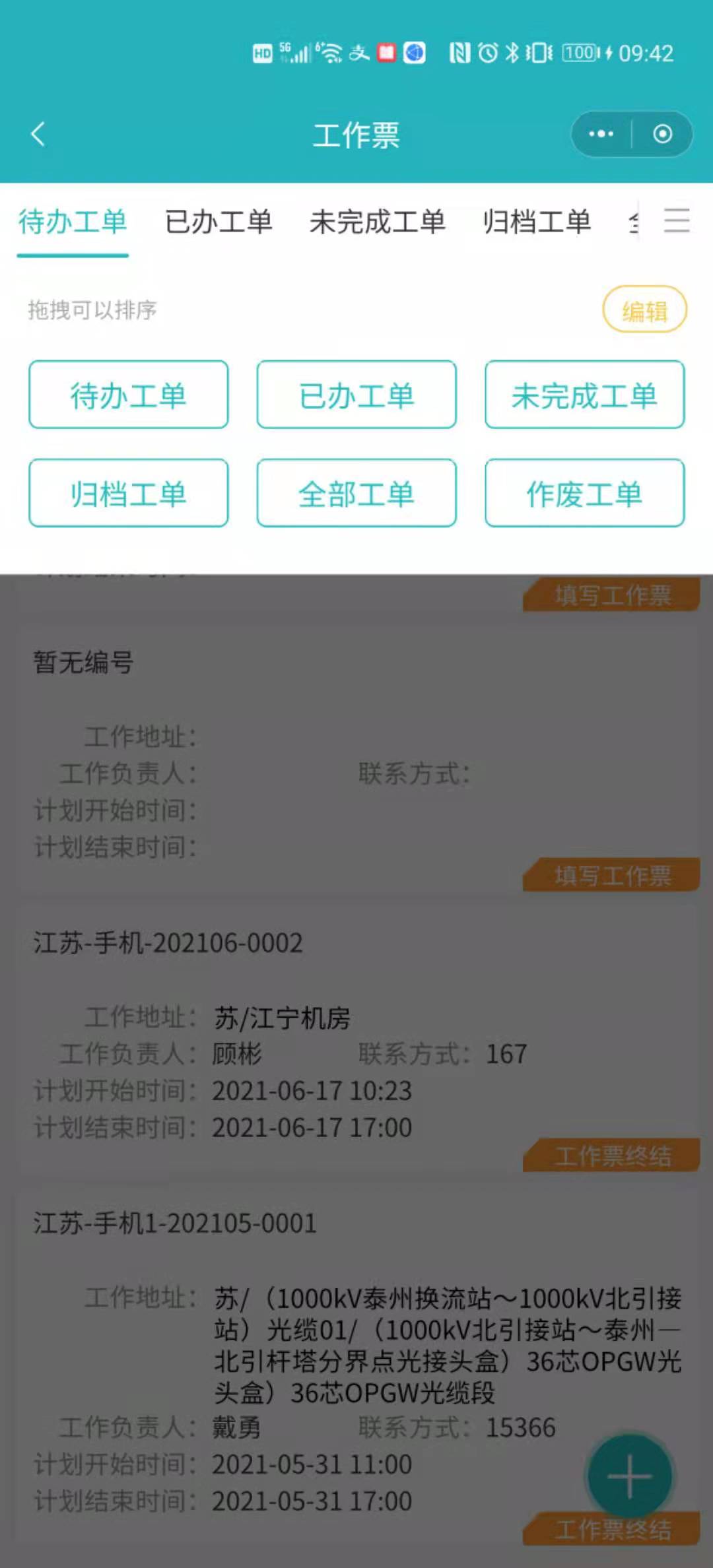The width and height of the screenshot is (713, 1568).
Task: Close the mini program with the circle icon
Action: coord(662,135)
